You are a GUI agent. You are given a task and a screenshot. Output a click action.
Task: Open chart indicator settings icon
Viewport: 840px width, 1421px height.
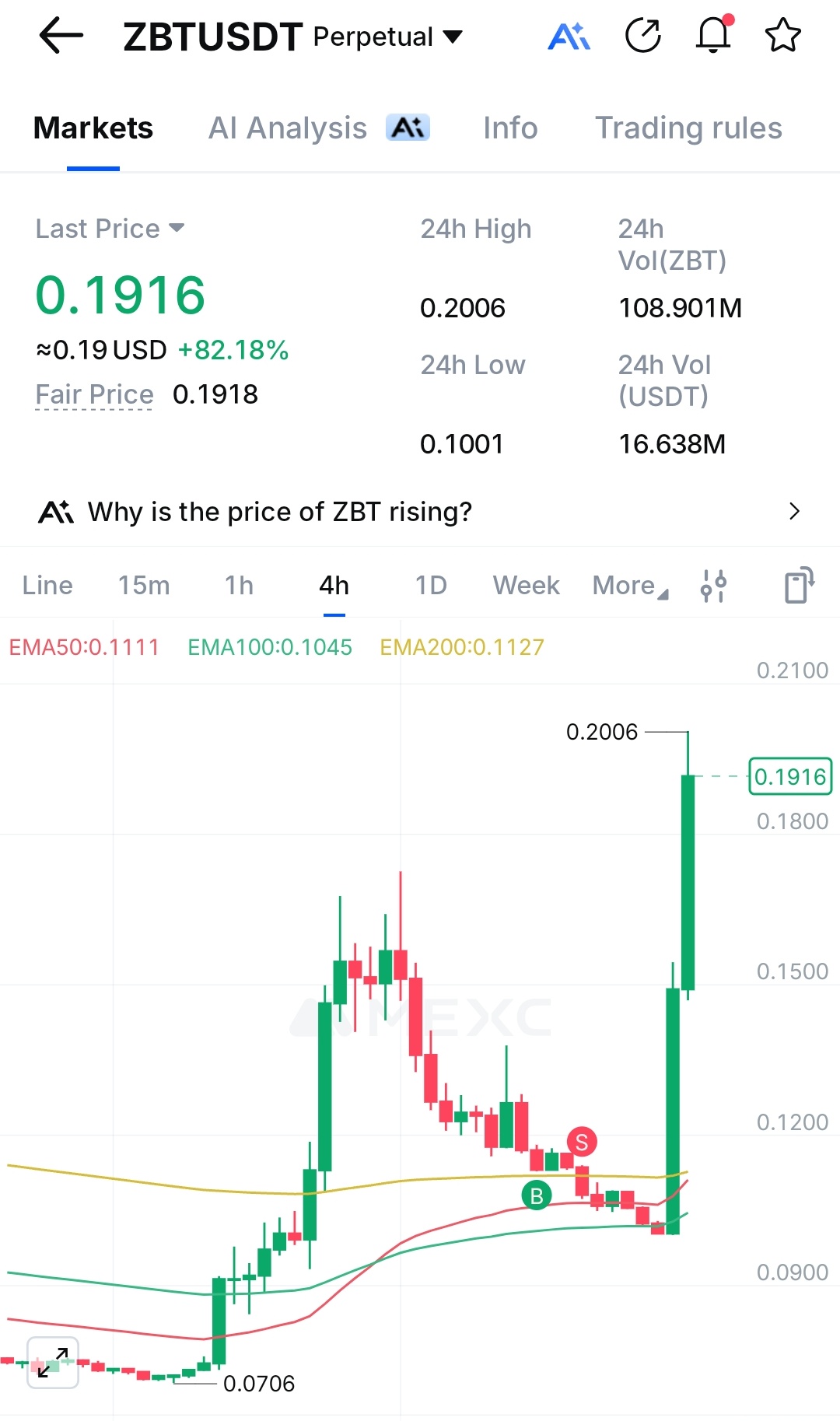tap(713, 586)
